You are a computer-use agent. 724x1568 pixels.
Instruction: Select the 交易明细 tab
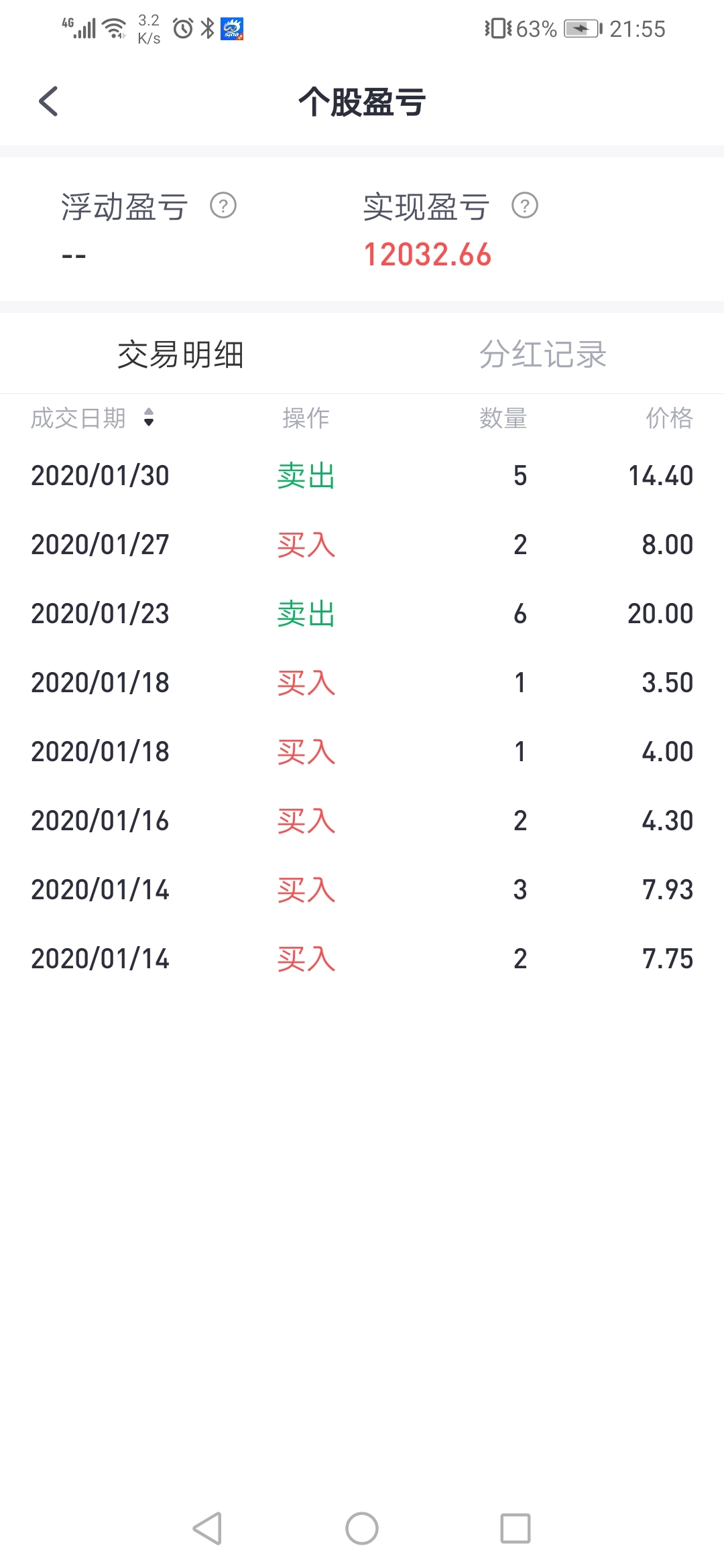[180, 354]
